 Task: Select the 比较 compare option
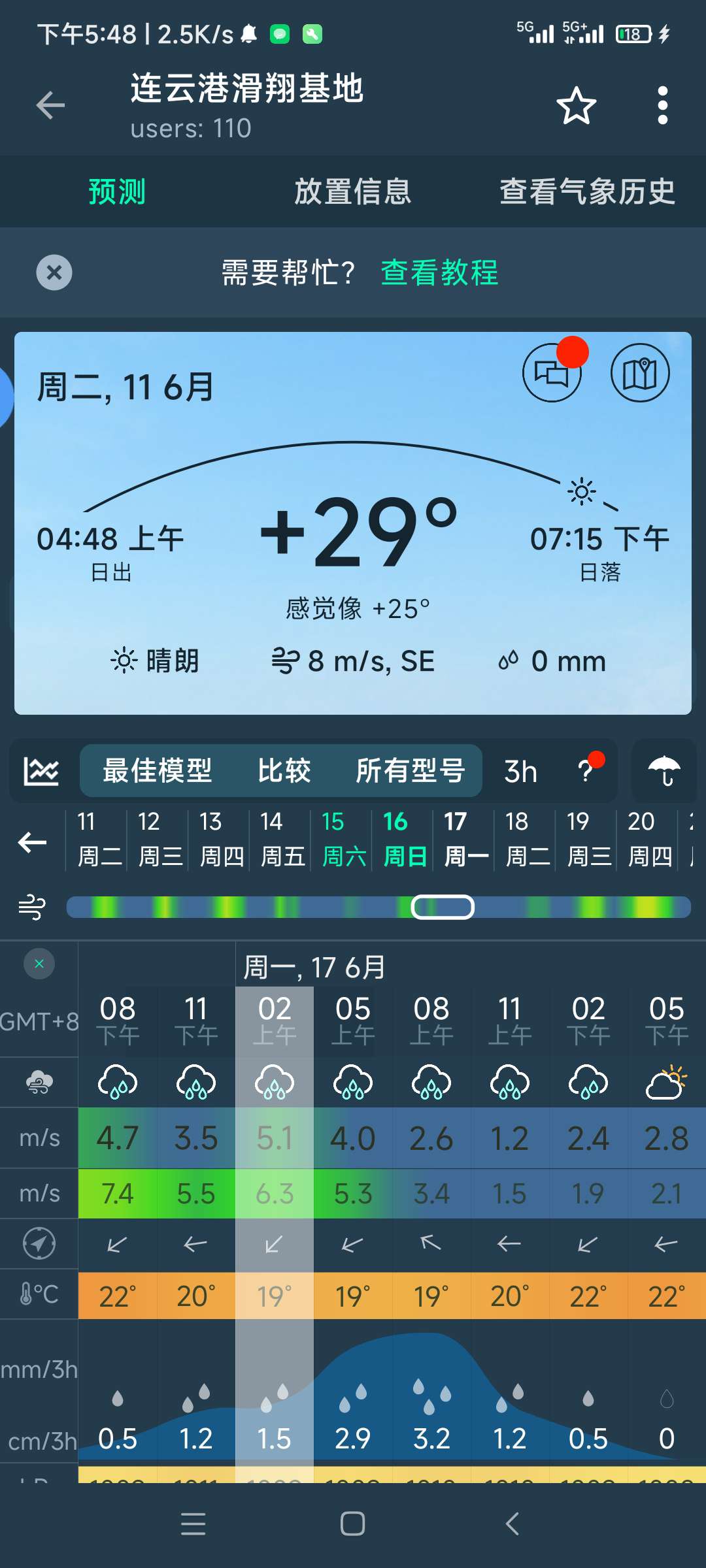[x=284, y=771]
